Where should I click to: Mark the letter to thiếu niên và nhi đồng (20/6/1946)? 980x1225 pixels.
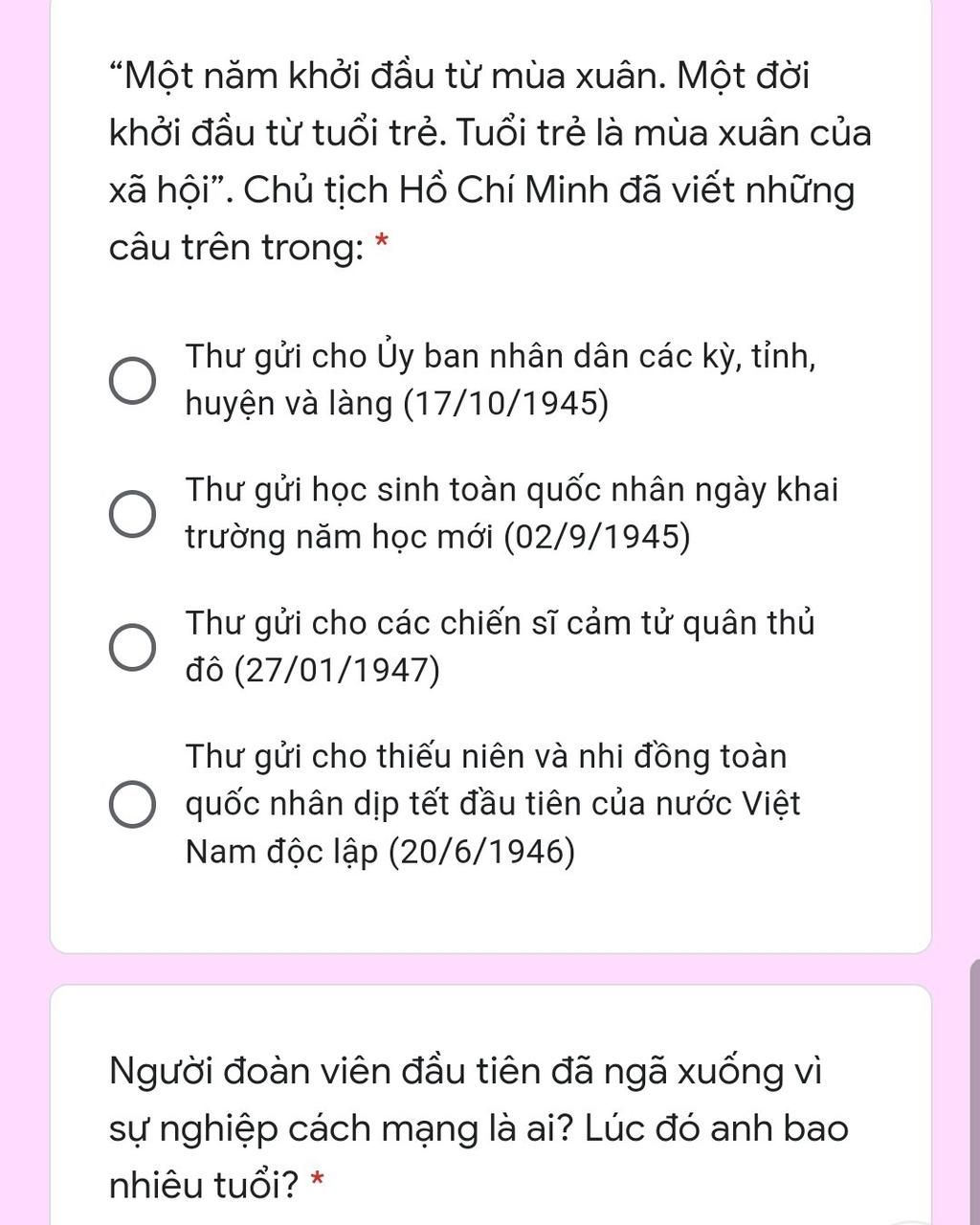132,804
